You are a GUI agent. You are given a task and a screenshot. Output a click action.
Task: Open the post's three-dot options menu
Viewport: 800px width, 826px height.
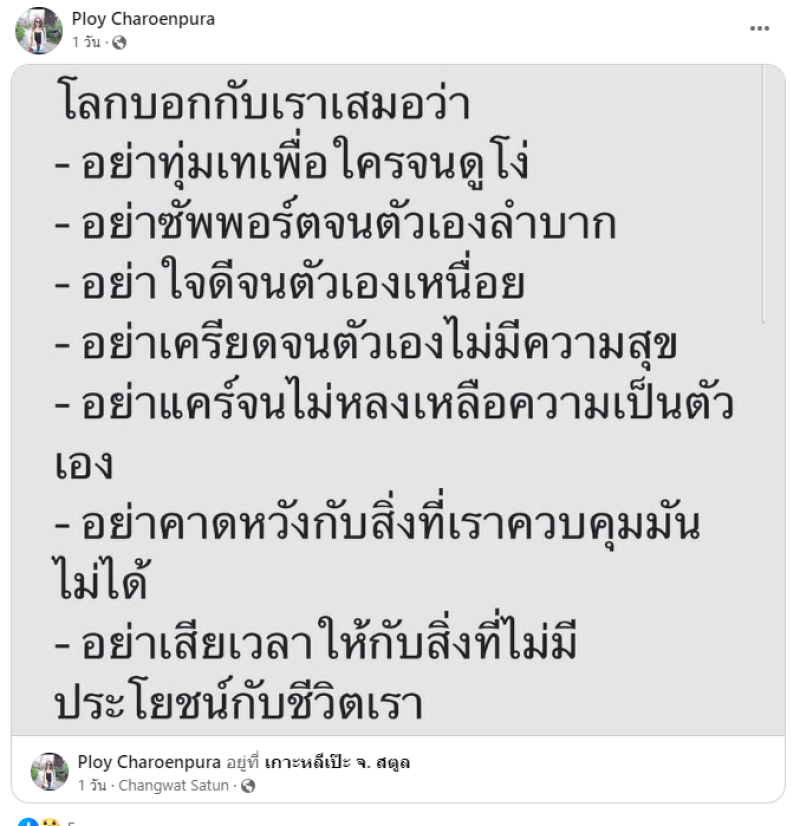[760, 29]
